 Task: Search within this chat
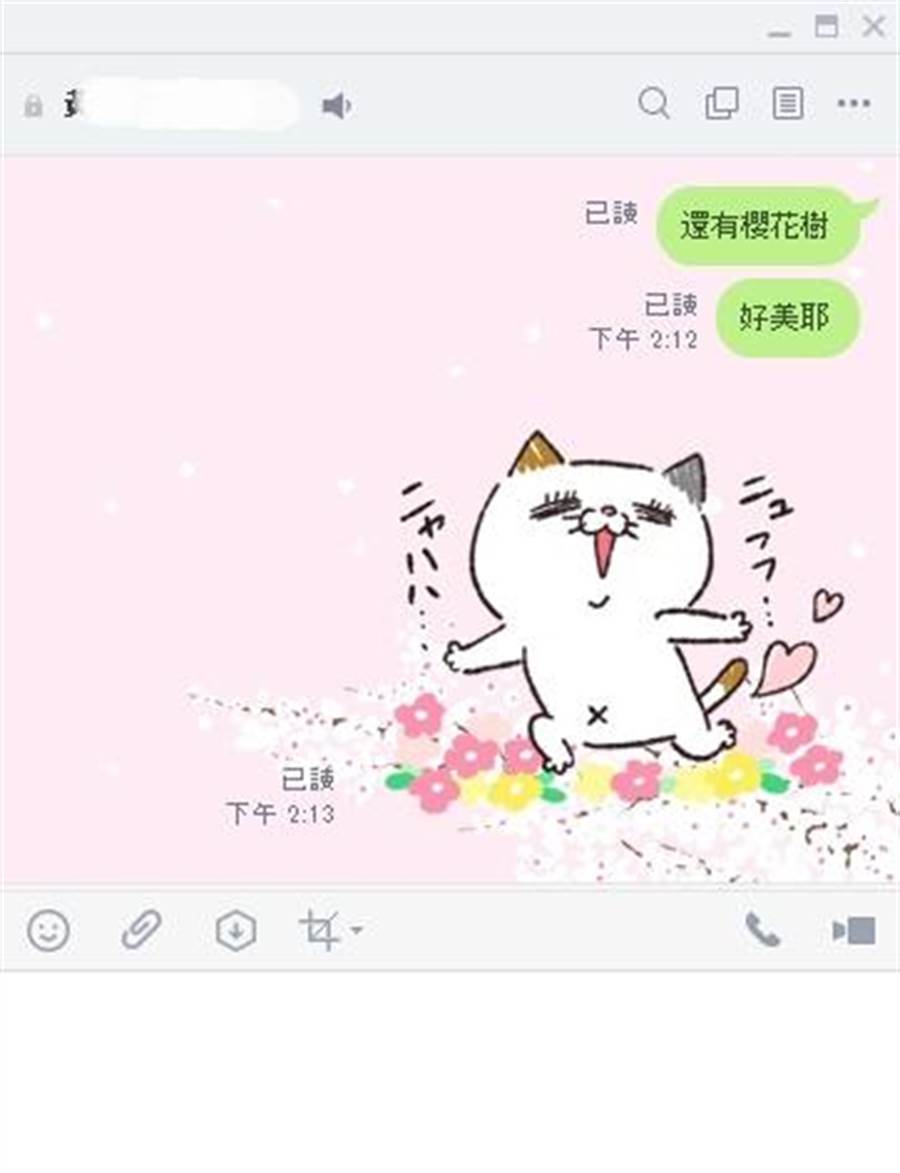[653, 103]
